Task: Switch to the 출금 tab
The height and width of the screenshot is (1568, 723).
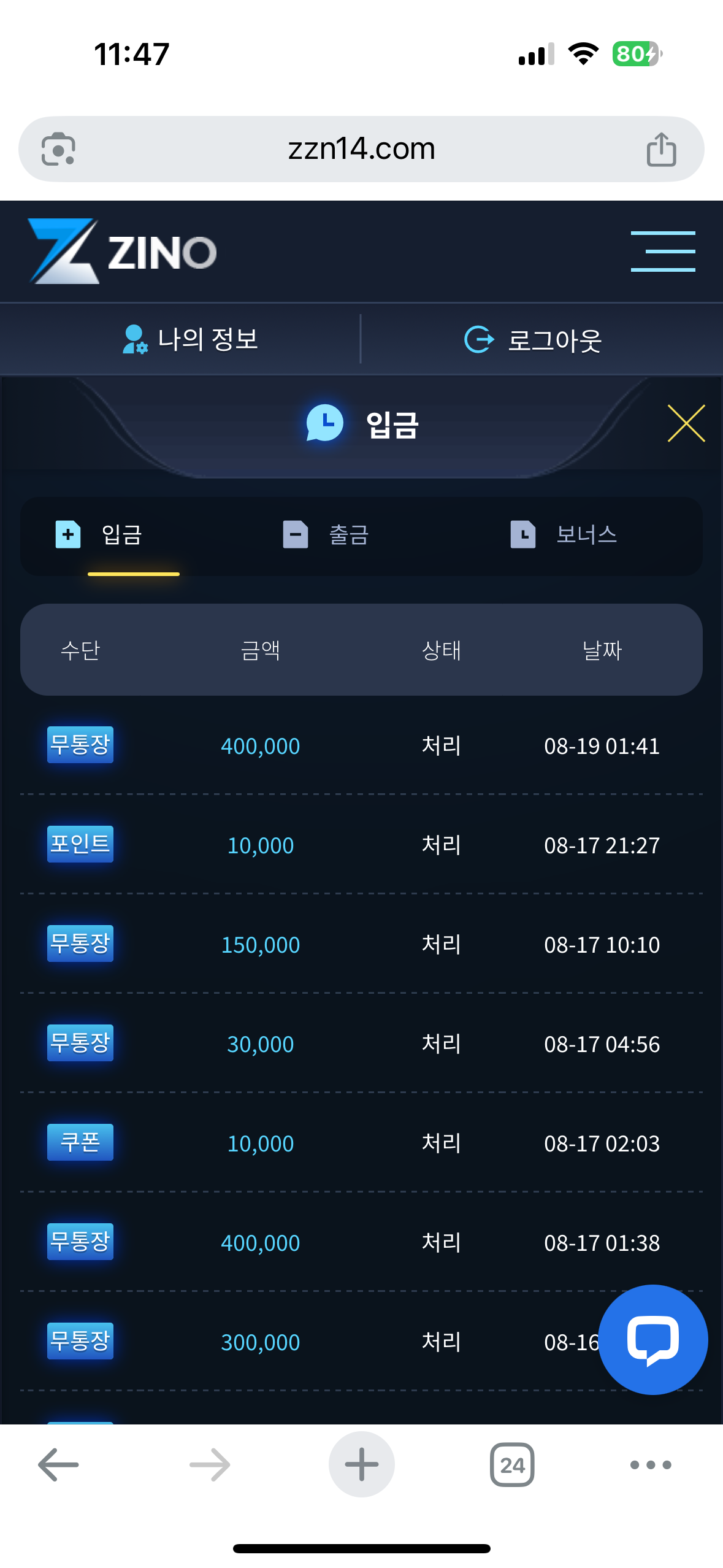Action: point(326,534)
